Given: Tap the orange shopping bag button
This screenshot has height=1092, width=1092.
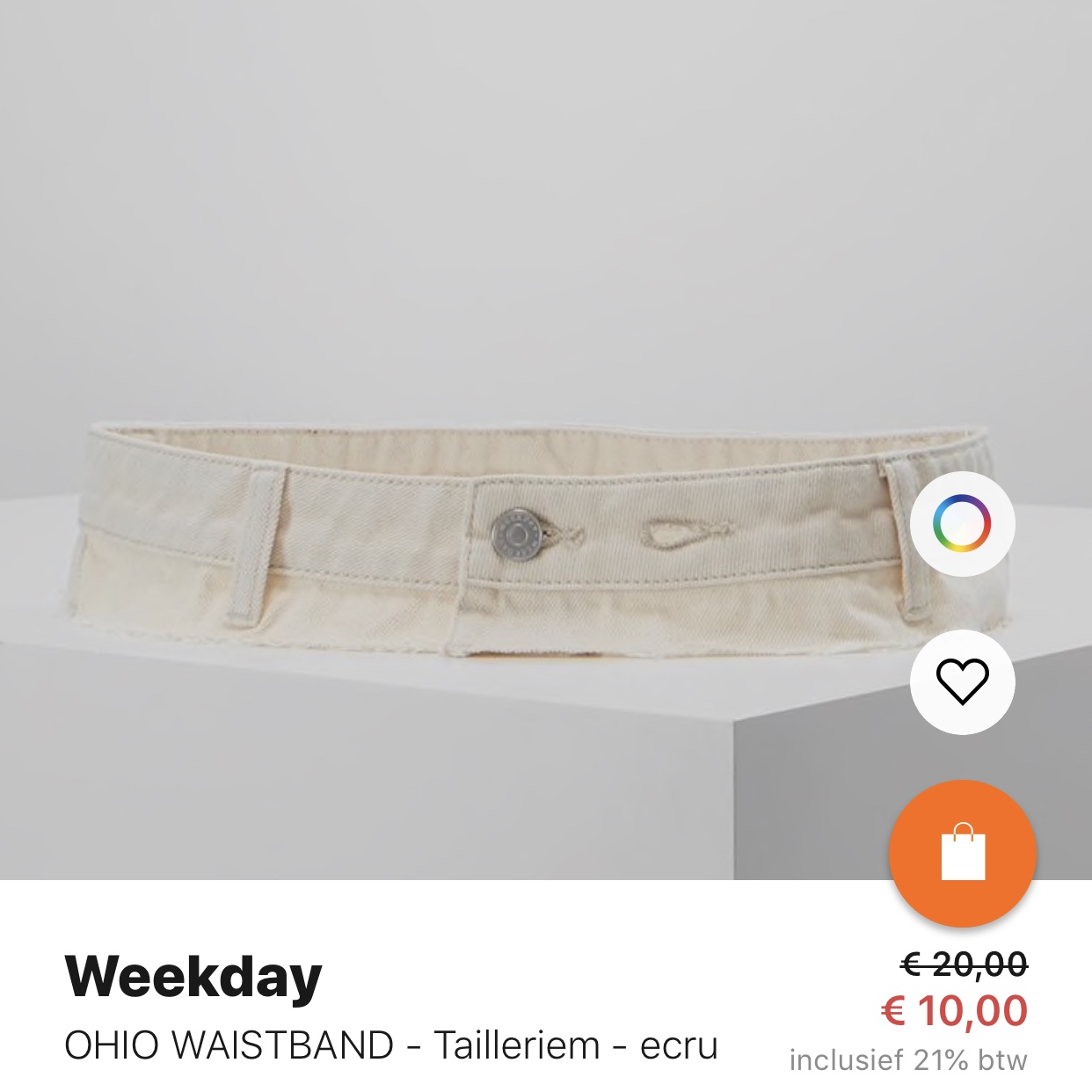Looking at the screenshot, I should click(963, 853).
